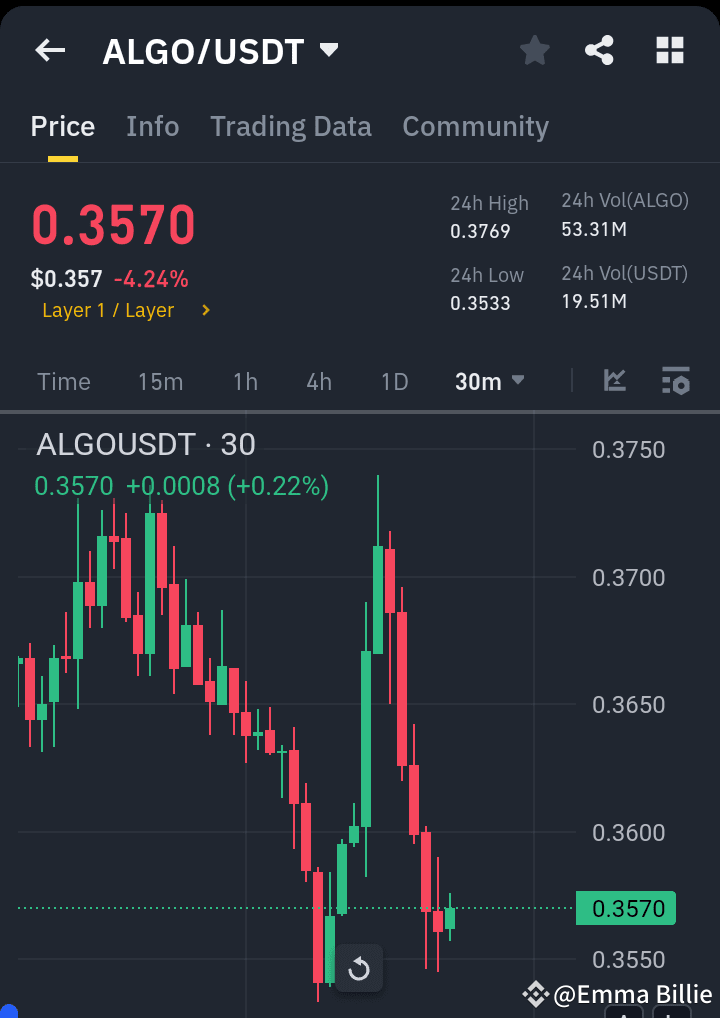Tap the Emma Billie watermark logo

point(537,994)
